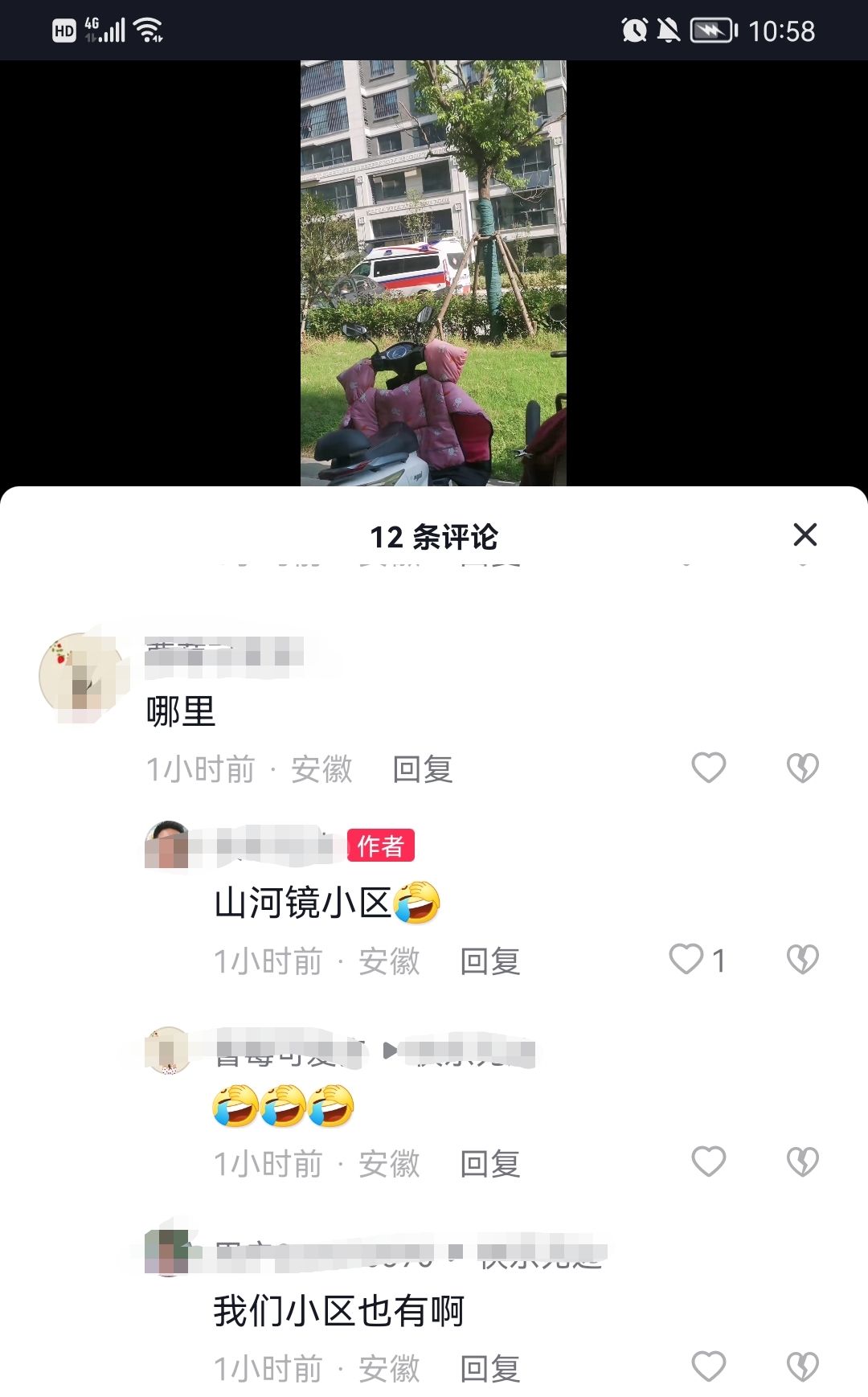Reply to the comment 哪里
The width and height of the screenshot is (868, 1397).
tap(423, 769)
